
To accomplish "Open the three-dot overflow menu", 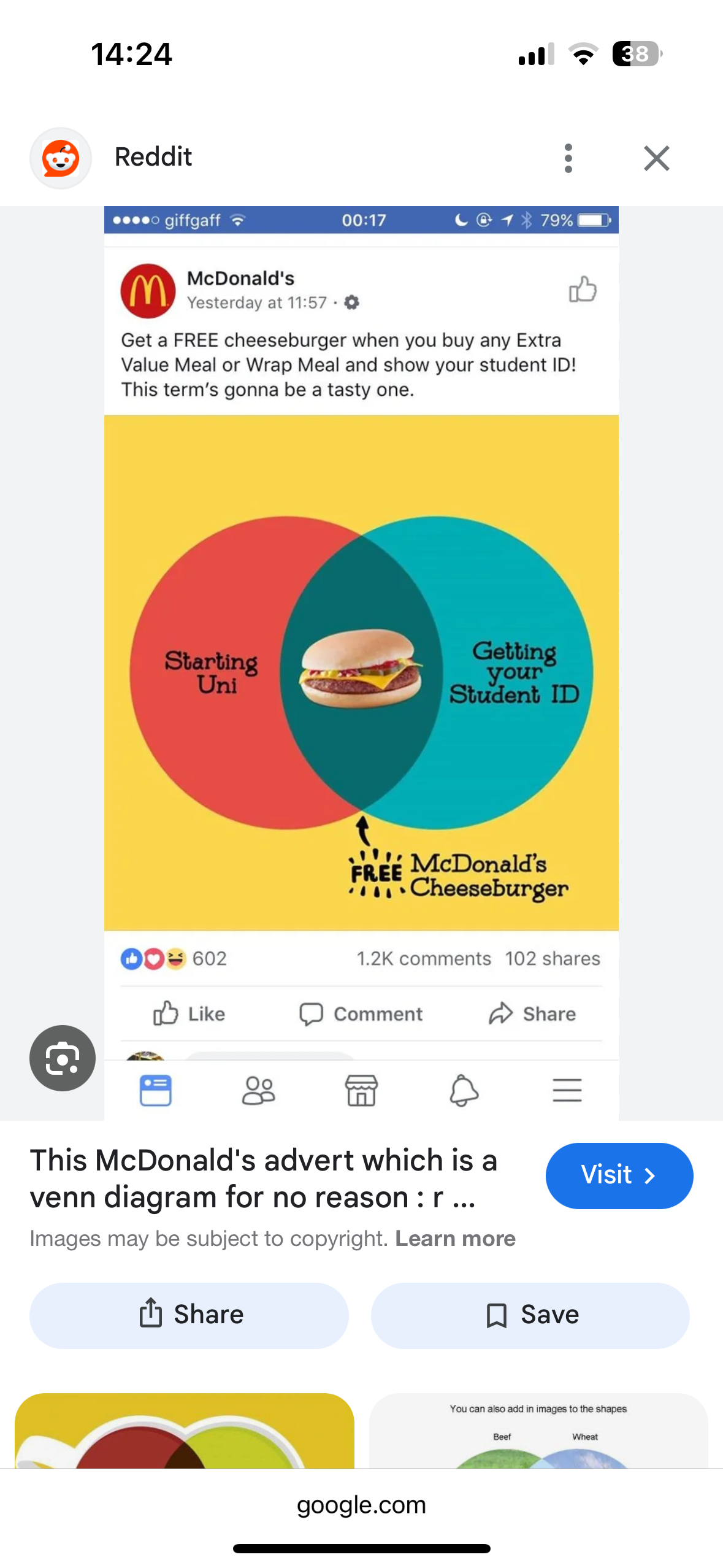I will [568, 158].
